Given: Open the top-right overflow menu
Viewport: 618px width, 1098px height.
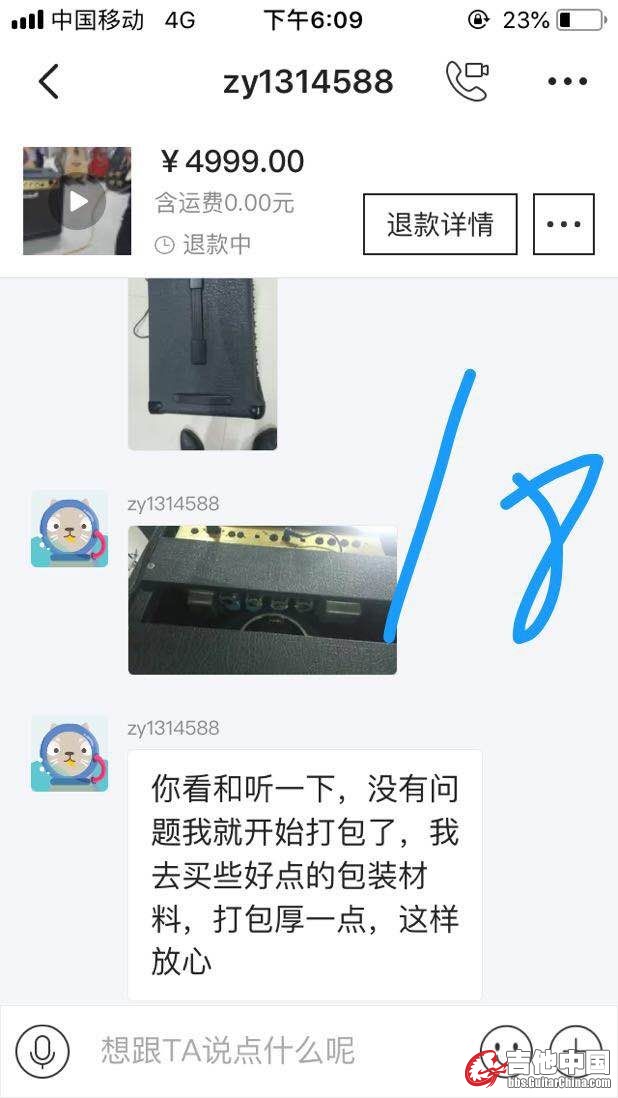Looking at the screenshot, I should (x=567, y=82).
